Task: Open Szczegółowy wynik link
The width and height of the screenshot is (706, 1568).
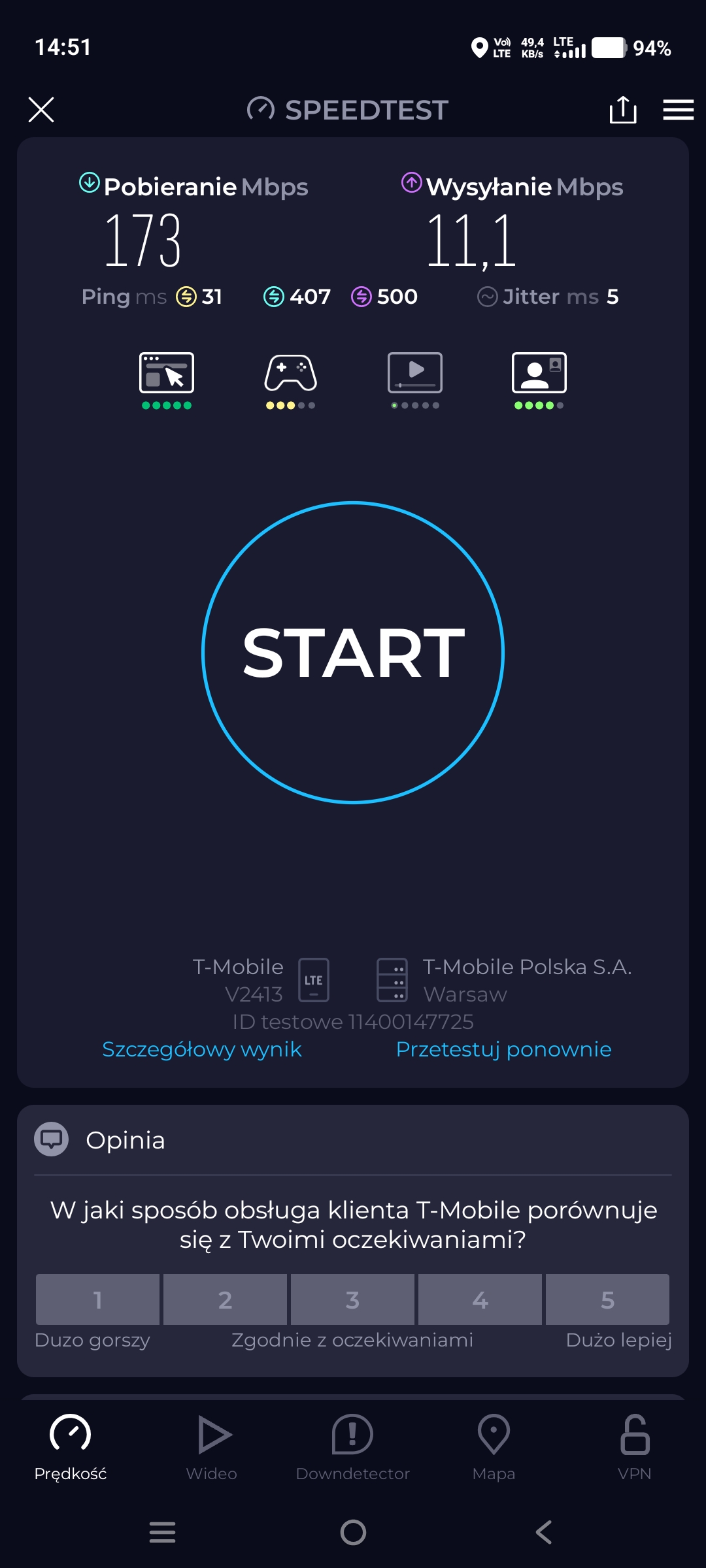Action: [x=201, y=1049]
